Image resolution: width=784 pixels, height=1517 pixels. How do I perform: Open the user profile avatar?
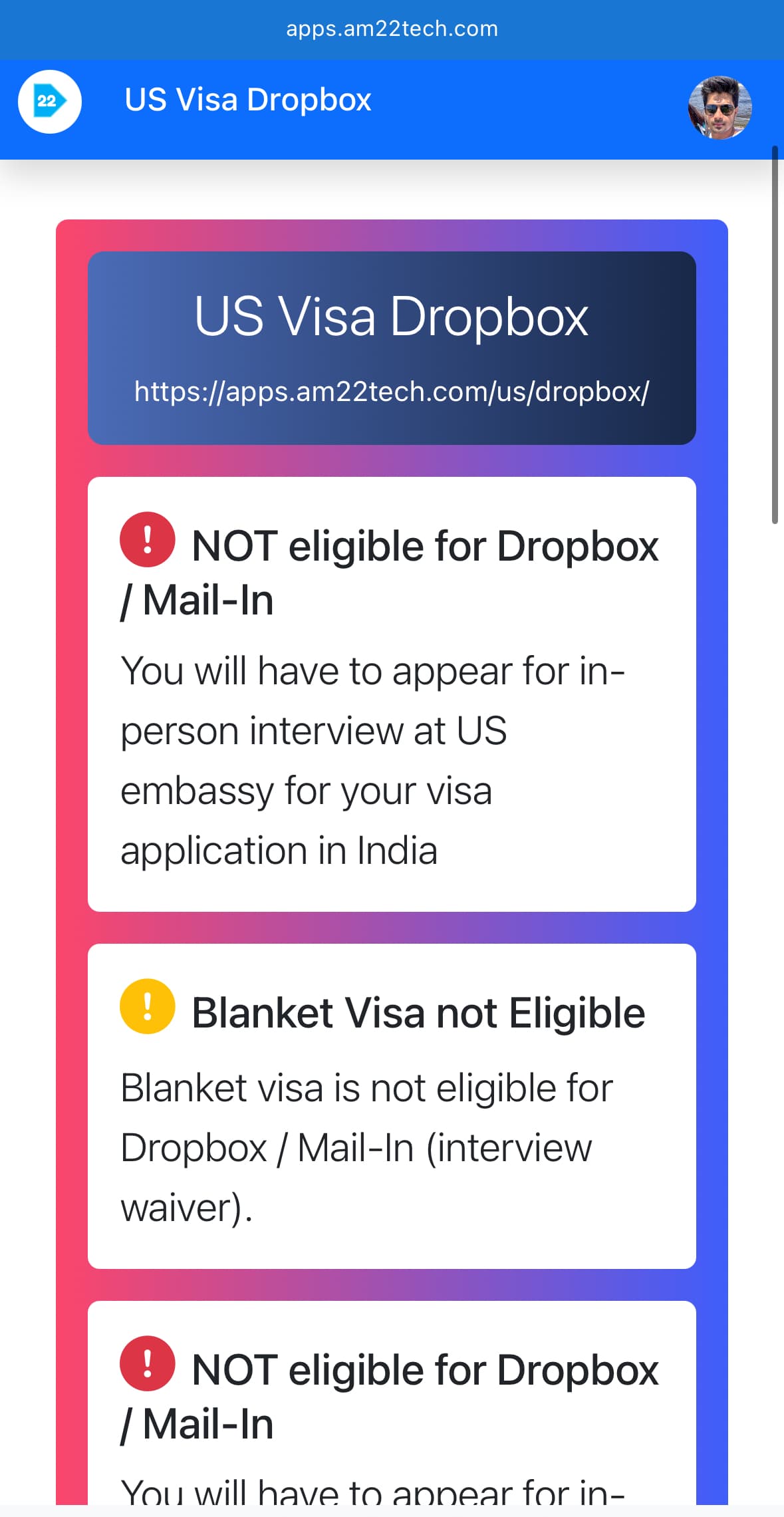coord(719,108)
